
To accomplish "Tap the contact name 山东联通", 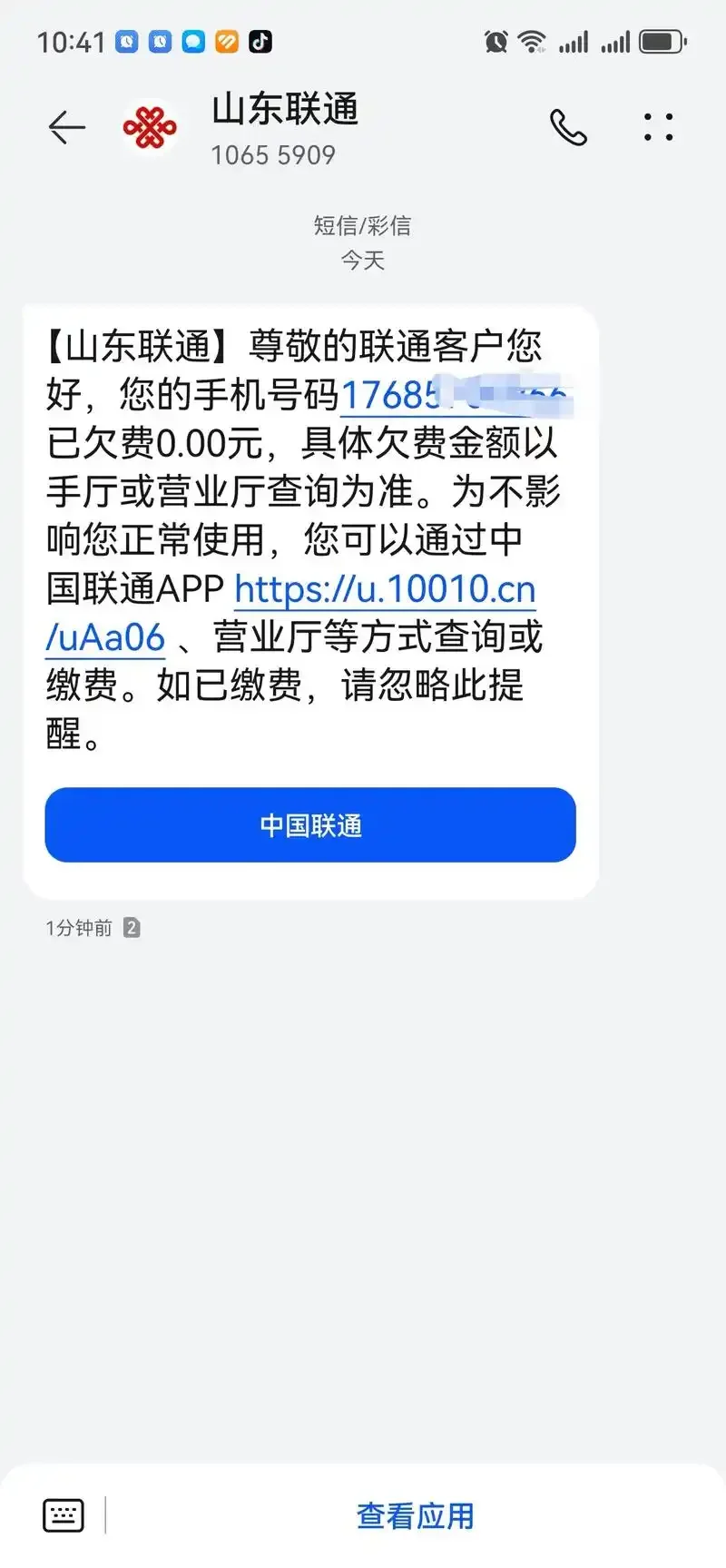I will (x=284, y=110).
